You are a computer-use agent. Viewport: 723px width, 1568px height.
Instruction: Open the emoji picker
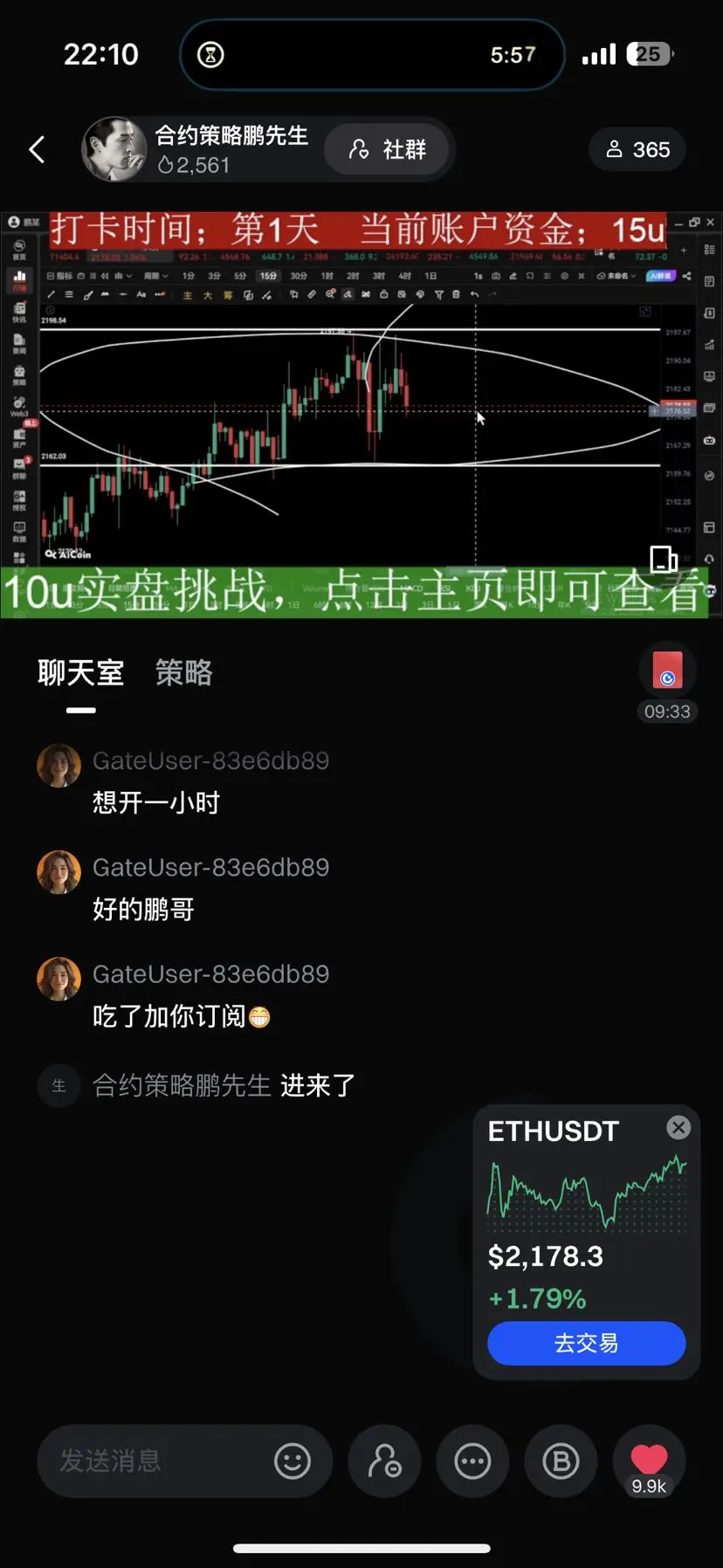click(293, 1461)
